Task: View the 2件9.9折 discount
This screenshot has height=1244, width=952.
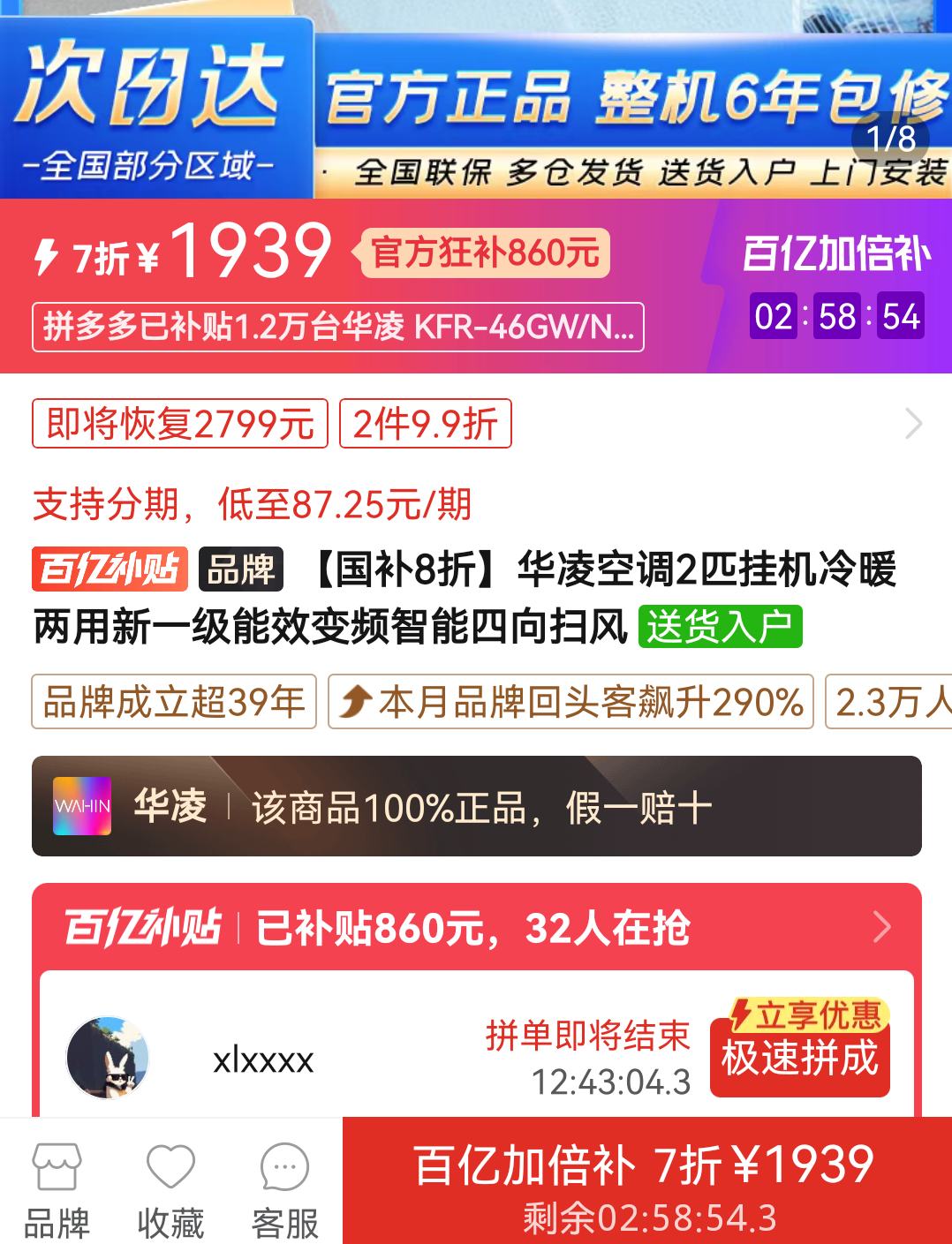Action: [x=426, y=424]
